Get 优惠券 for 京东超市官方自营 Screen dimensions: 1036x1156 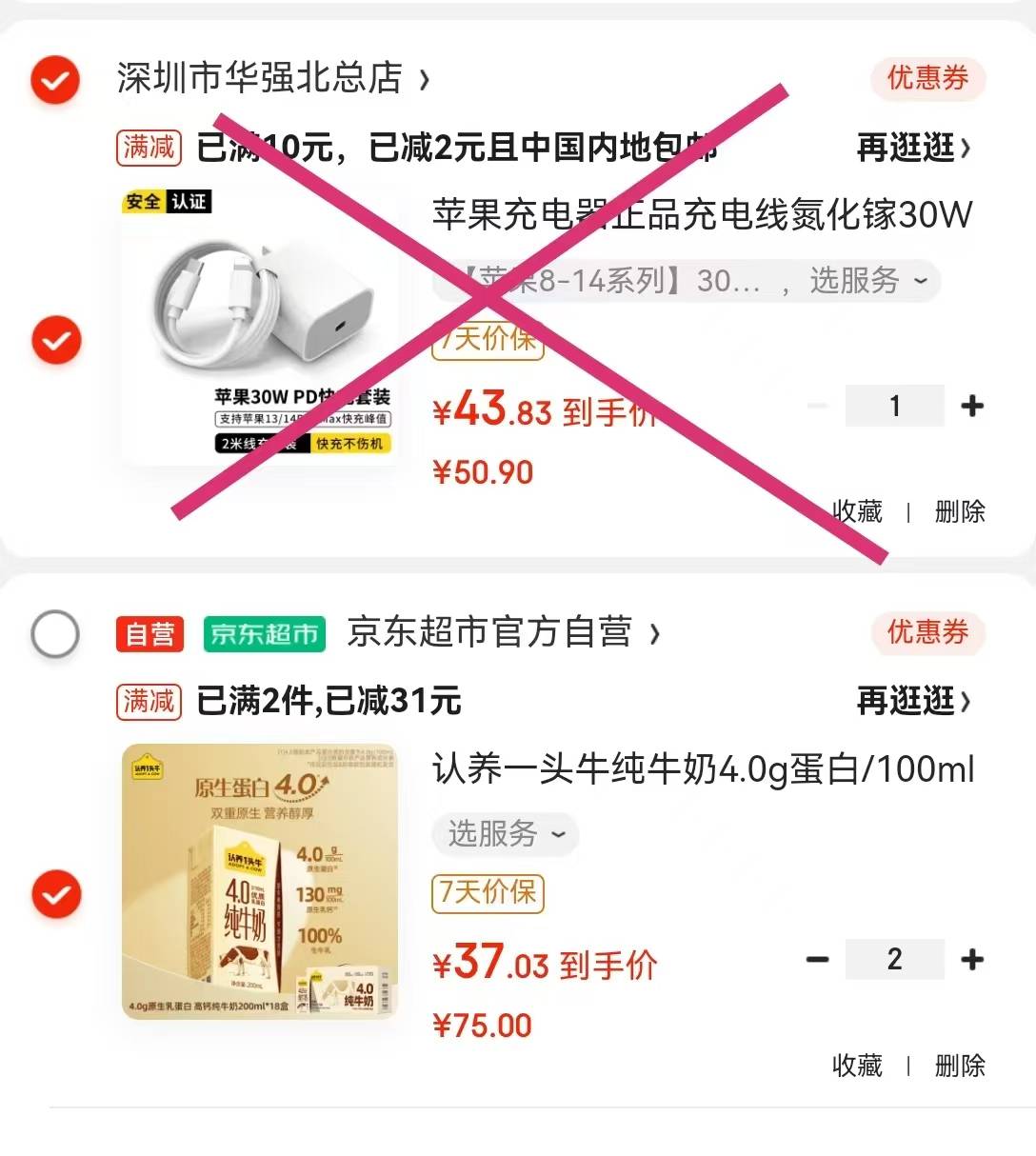(926, 633)
